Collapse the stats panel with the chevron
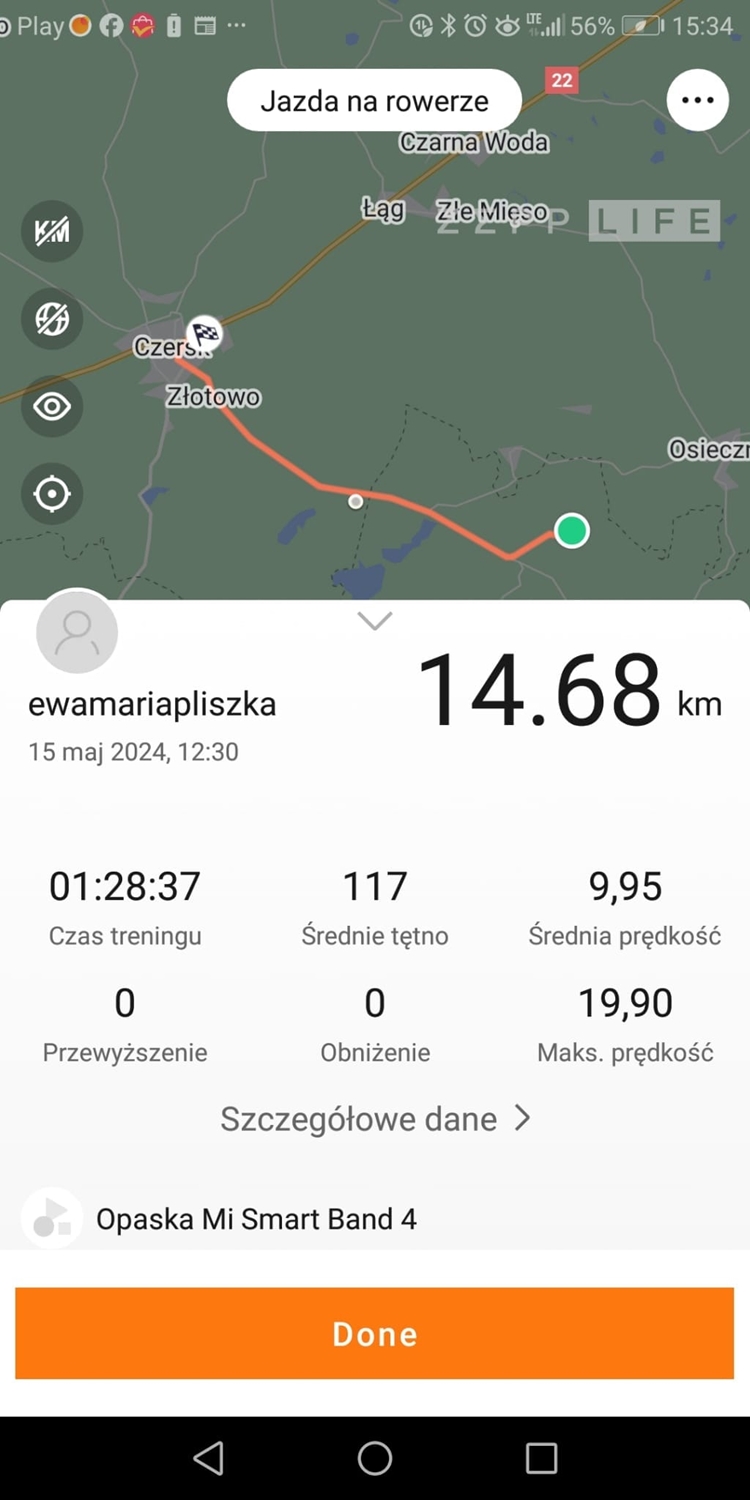 (375, 621)
